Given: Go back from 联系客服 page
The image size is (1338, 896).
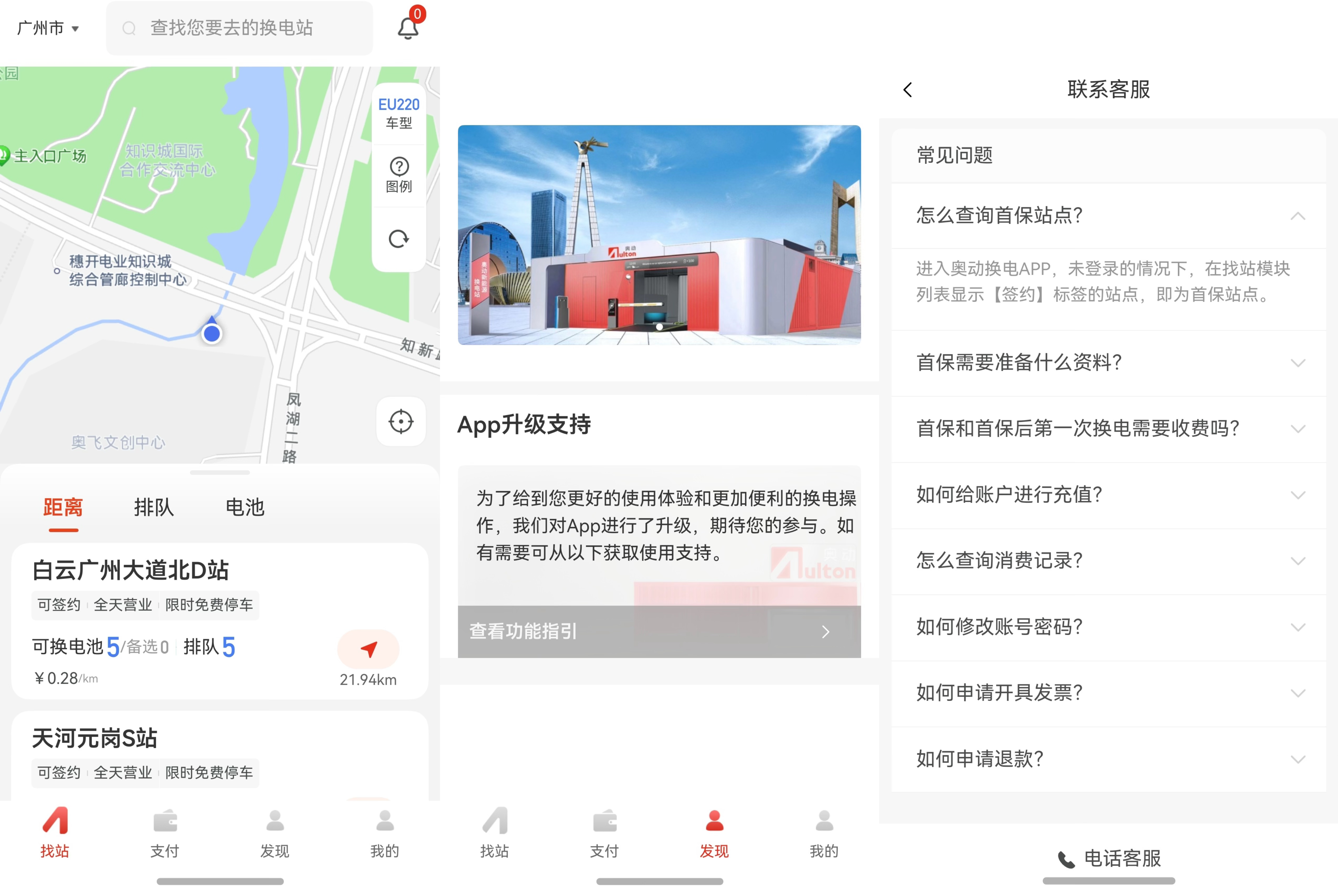Looking at the screenshot, I should tap(908, 90).
